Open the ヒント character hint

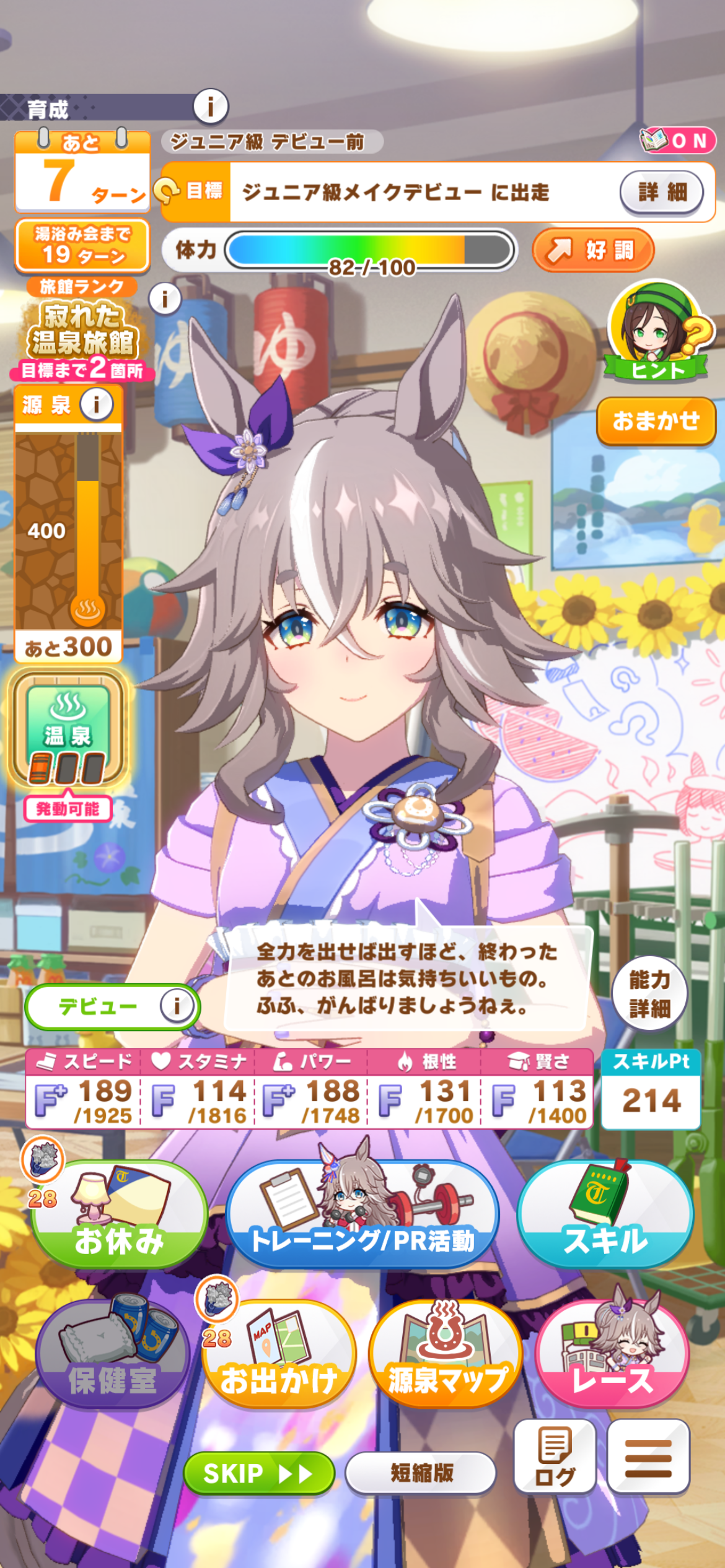658,331
